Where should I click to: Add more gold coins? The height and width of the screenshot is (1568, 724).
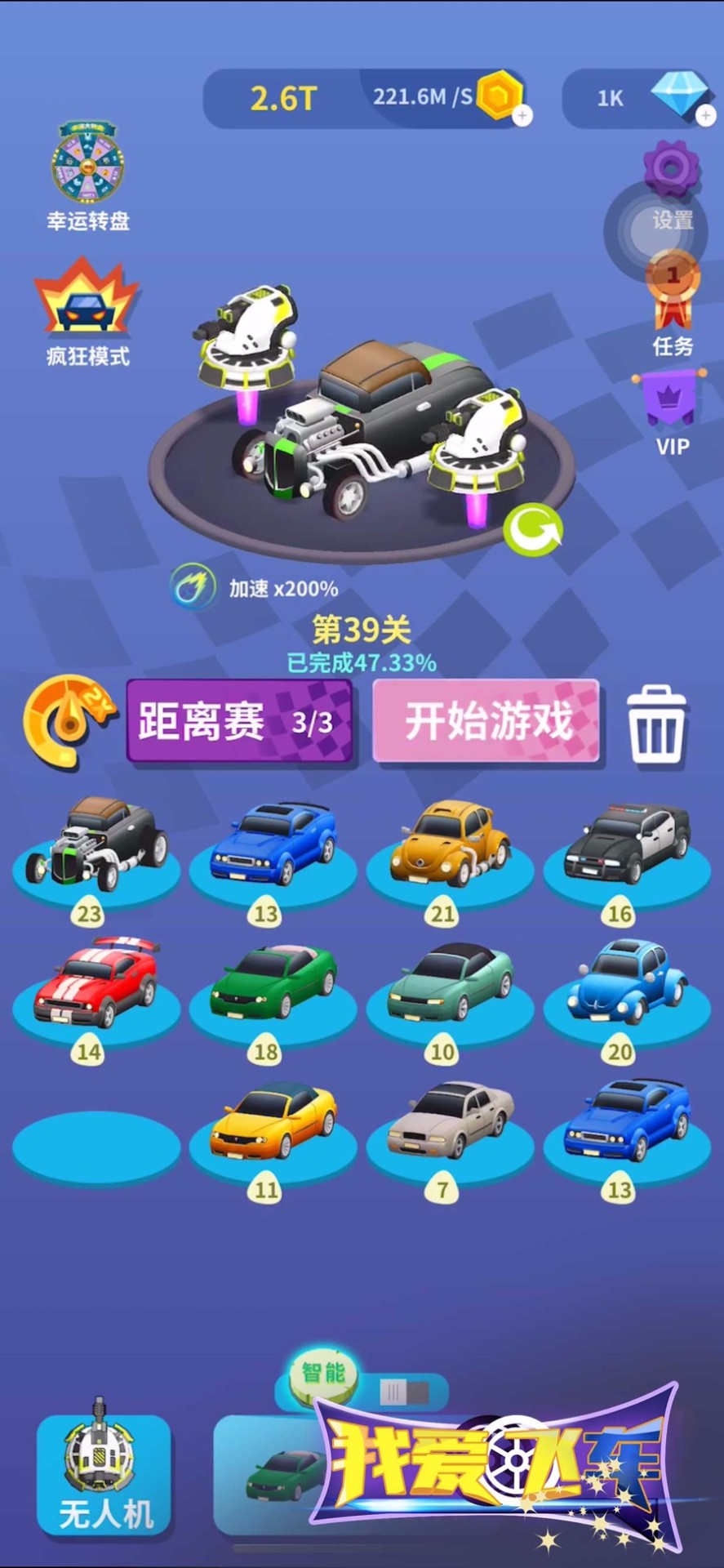[522, 116]
